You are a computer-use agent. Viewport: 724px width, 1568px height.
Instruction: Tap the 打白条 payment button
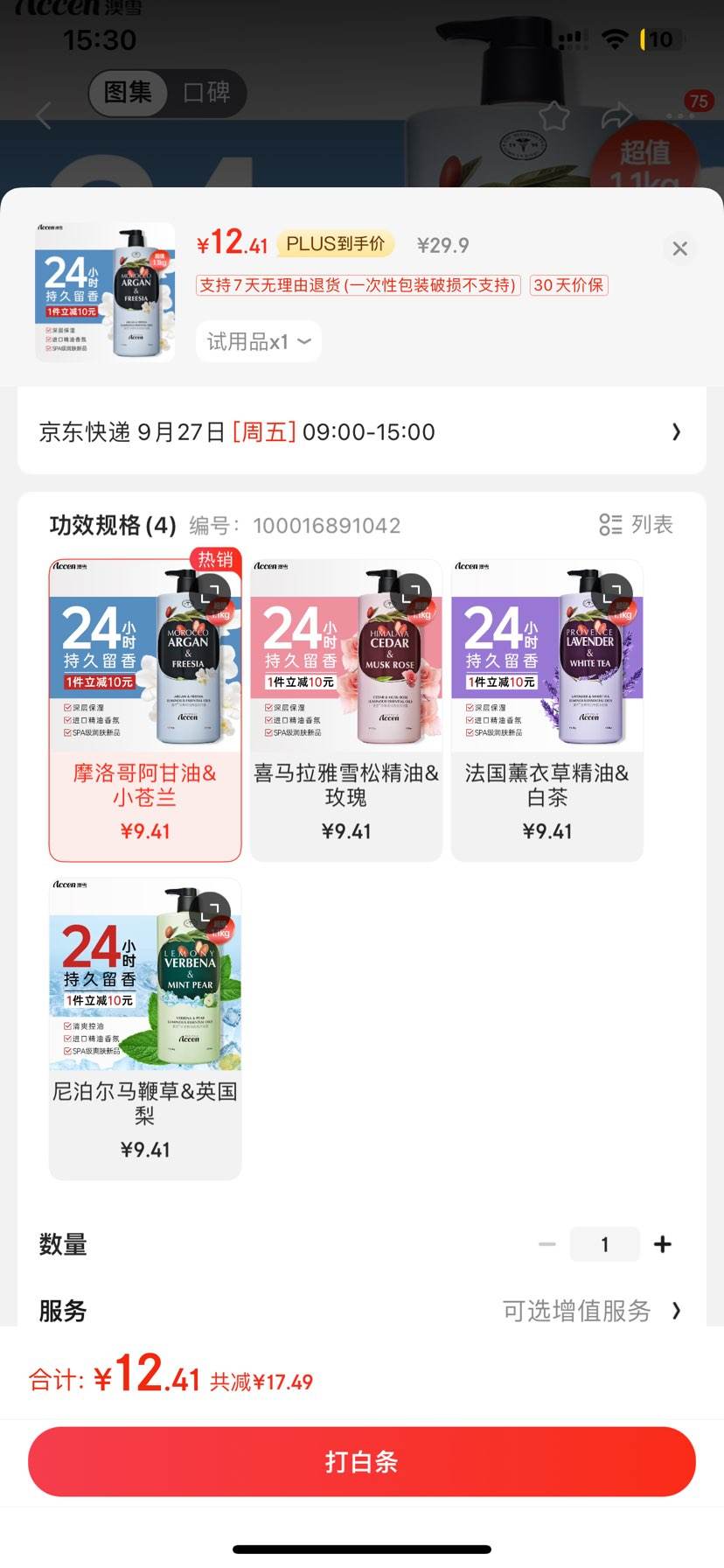pos(362,1460)
